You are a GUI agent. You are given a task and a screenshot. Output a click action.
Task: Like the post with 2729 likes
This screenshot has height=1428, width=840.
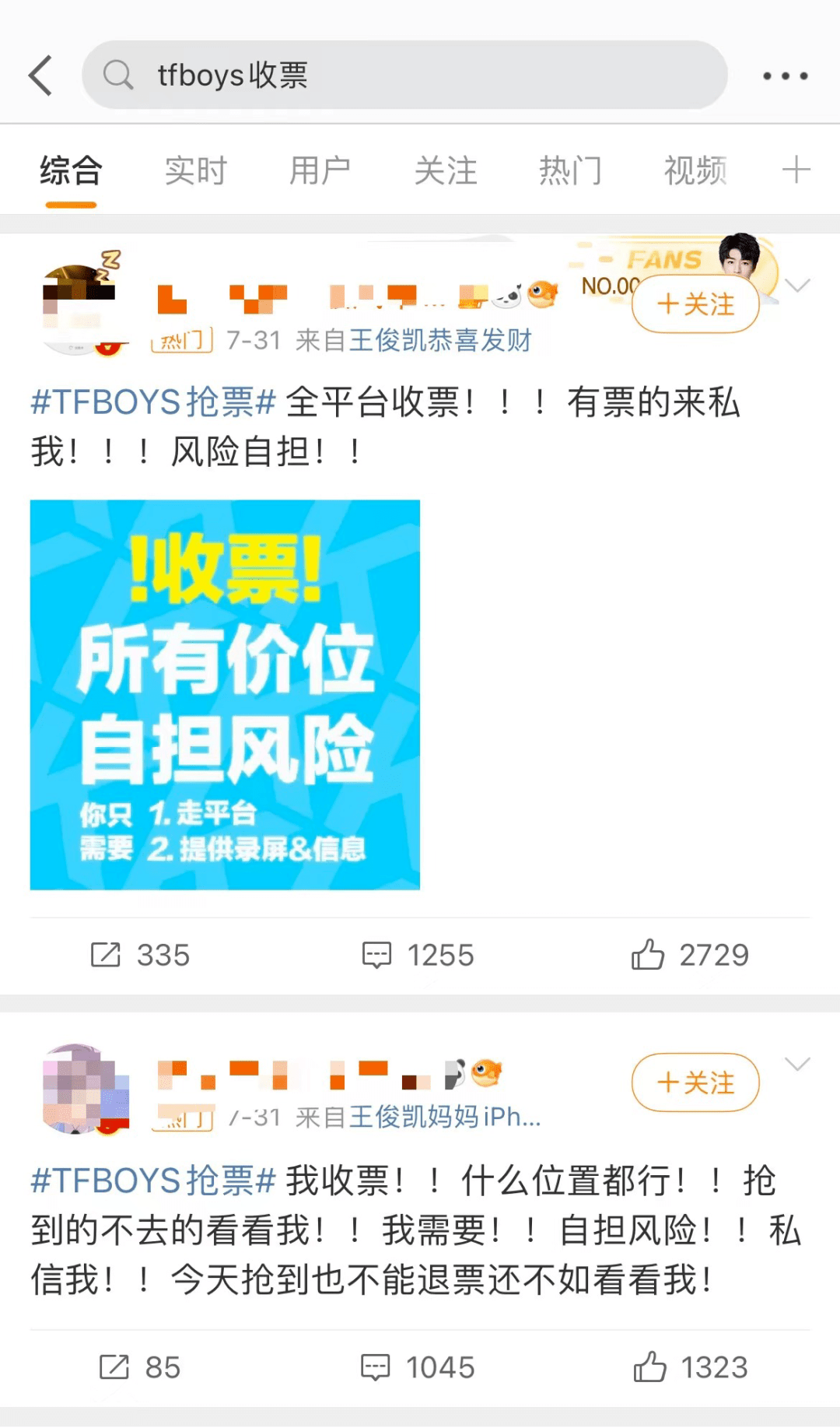click(x=689, y=955)
